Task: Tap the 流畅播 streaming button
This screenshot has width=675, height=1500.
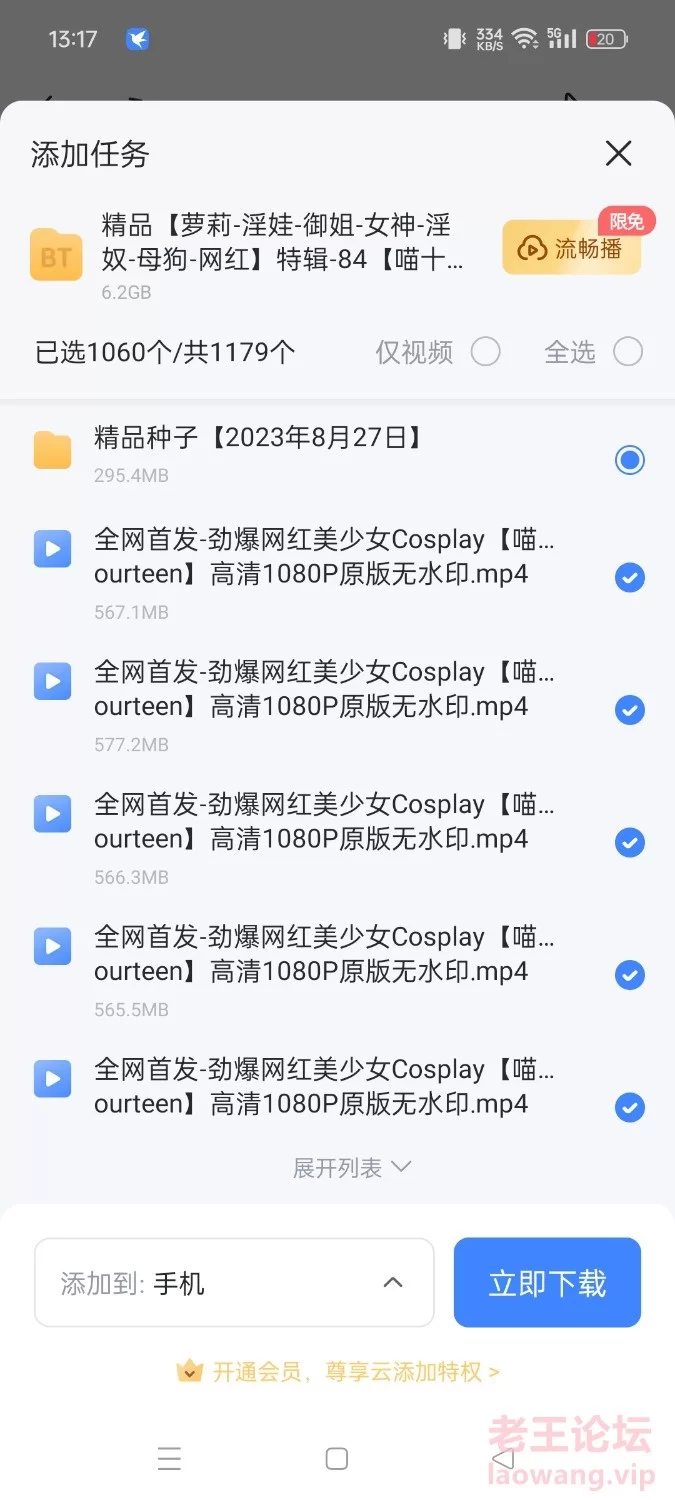Action: [572, 247]
